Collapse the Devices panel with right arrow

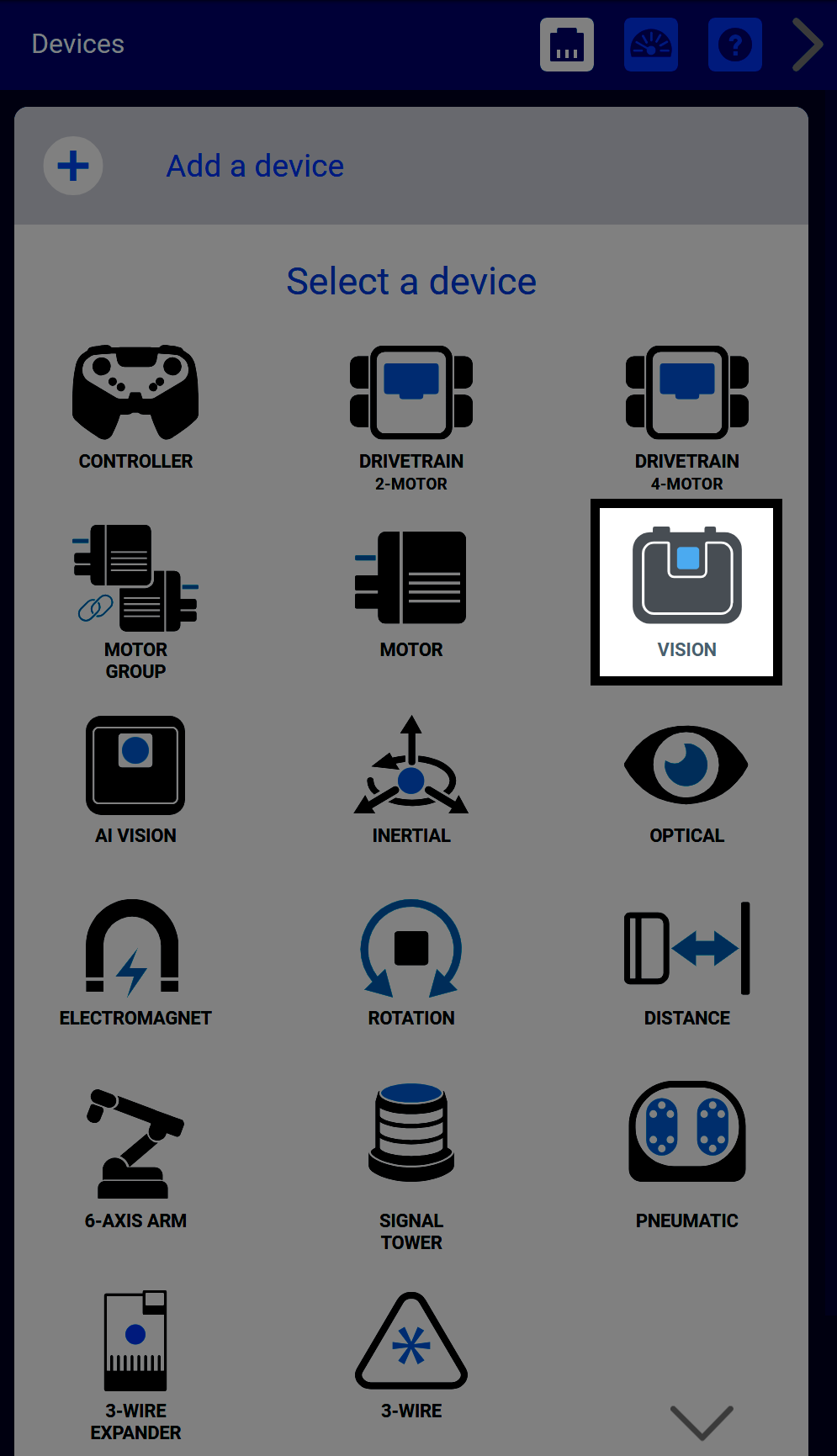pos(808,45)
